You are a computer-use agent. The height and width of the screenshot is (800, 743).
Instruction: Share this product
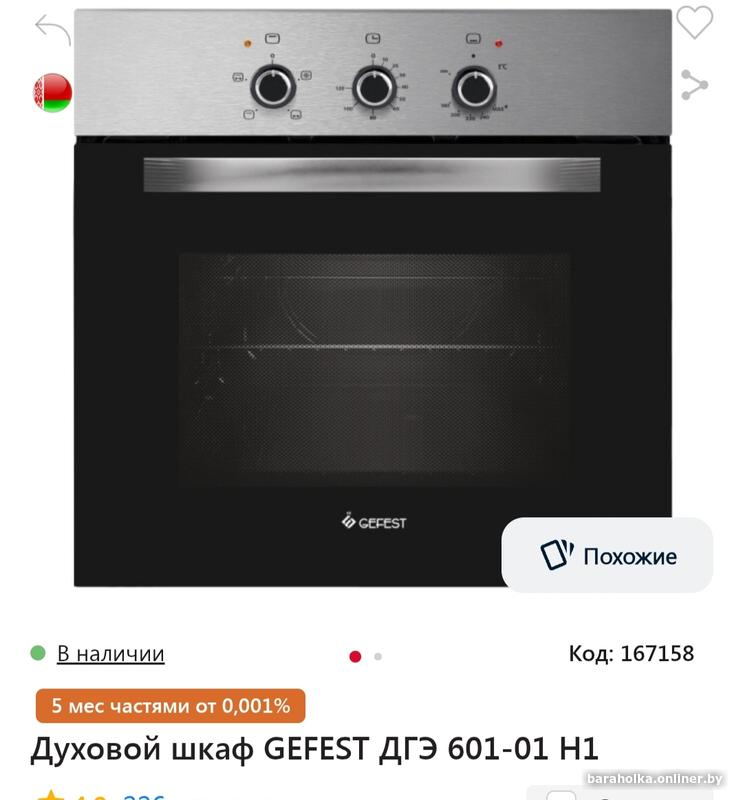click(694, 86)
